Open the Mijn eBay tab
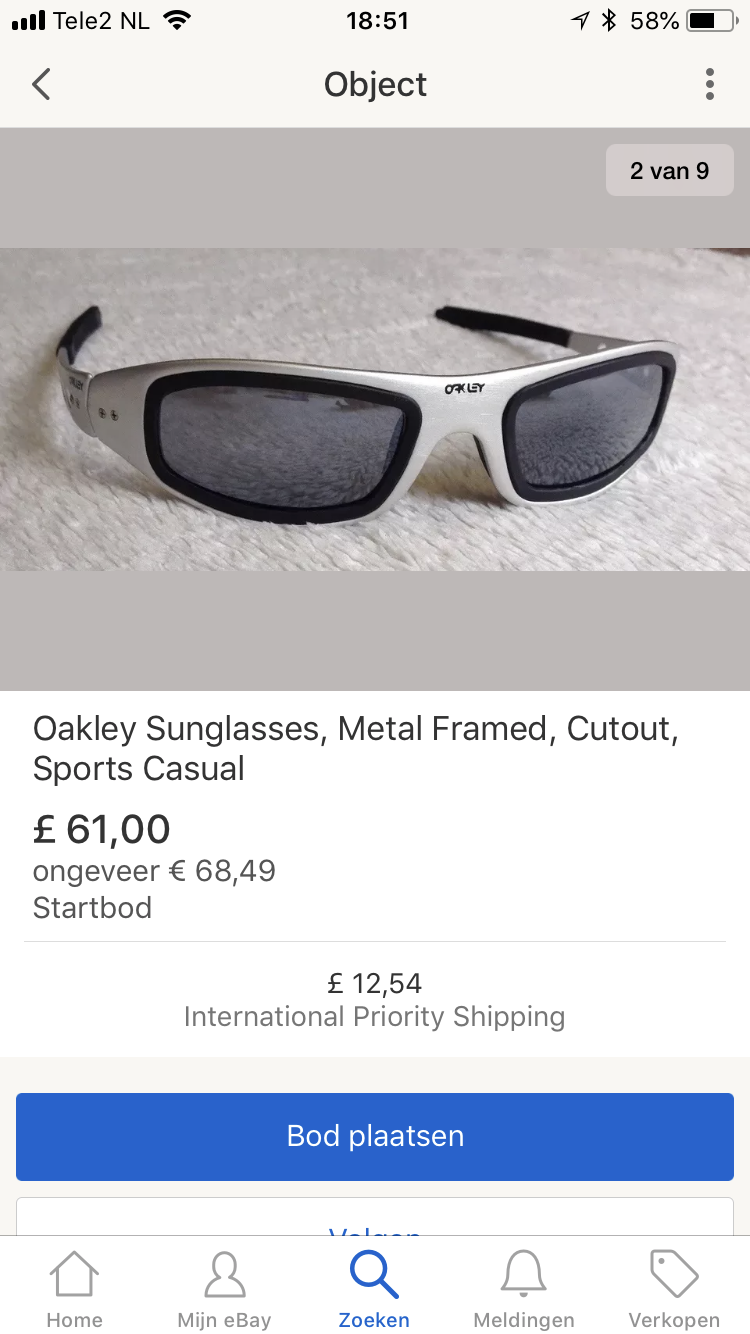 (224, 1289)
